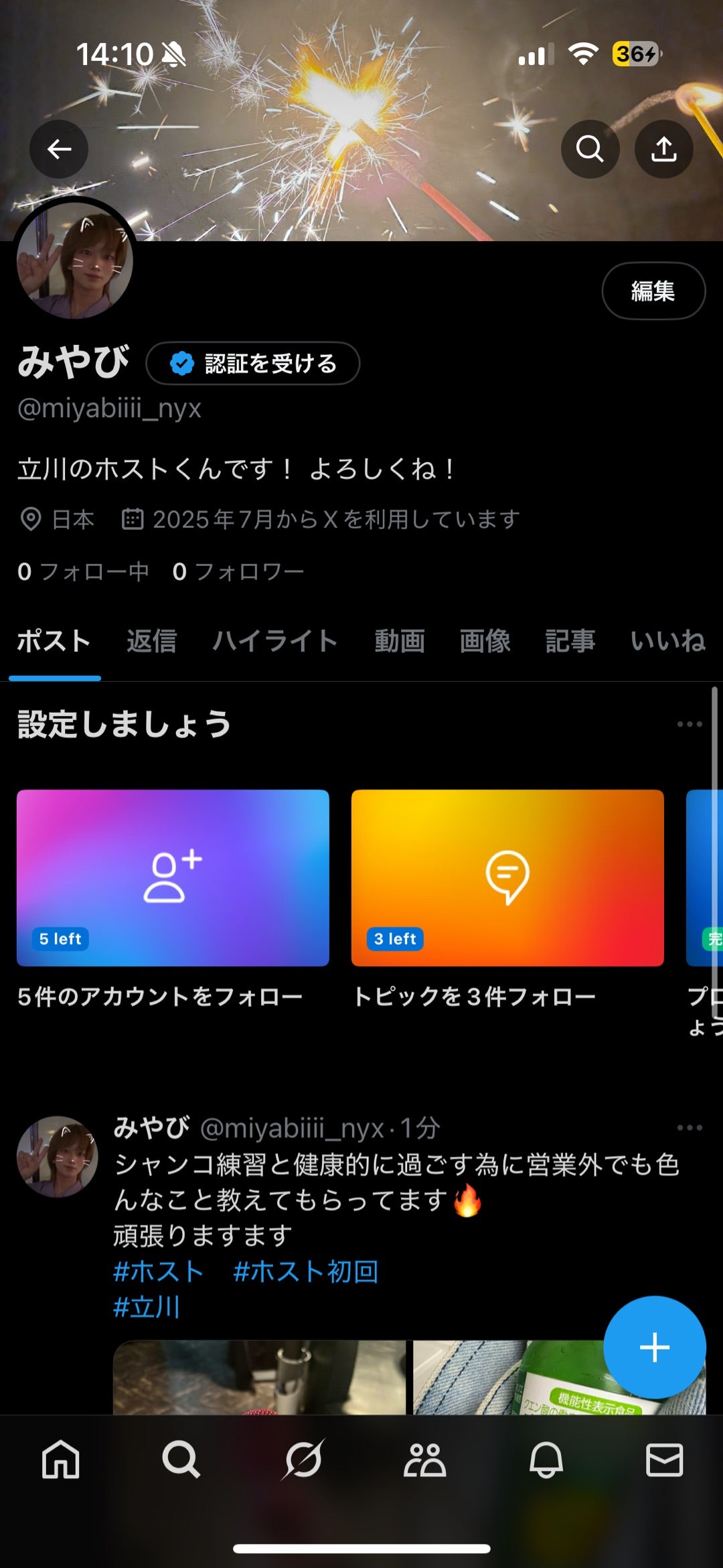Image resolution: width=723 pixels, height=1568 pixels.
Task: Open the 5件のアカウントをフォロー card
Action: (173, 877)
